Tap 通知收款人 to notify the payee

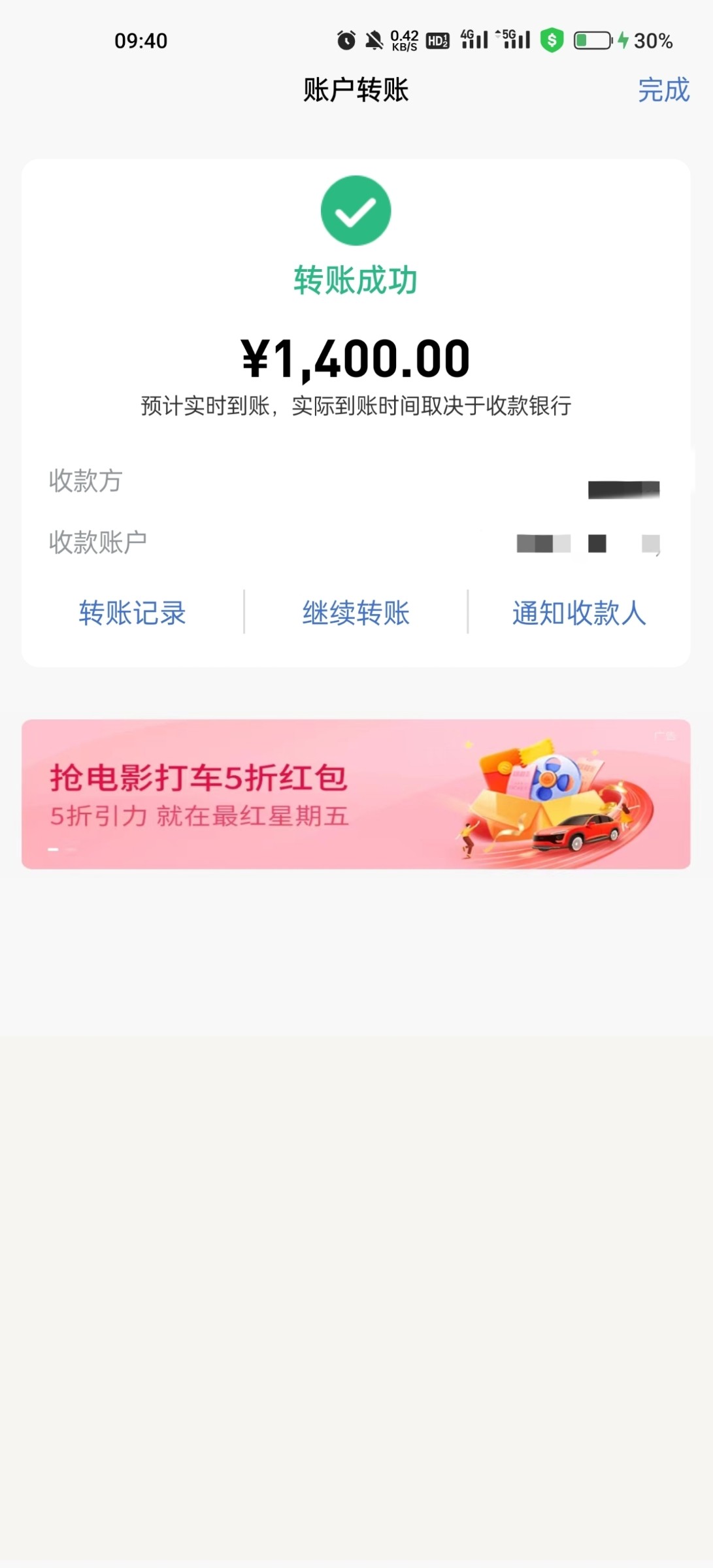[579, 613]
